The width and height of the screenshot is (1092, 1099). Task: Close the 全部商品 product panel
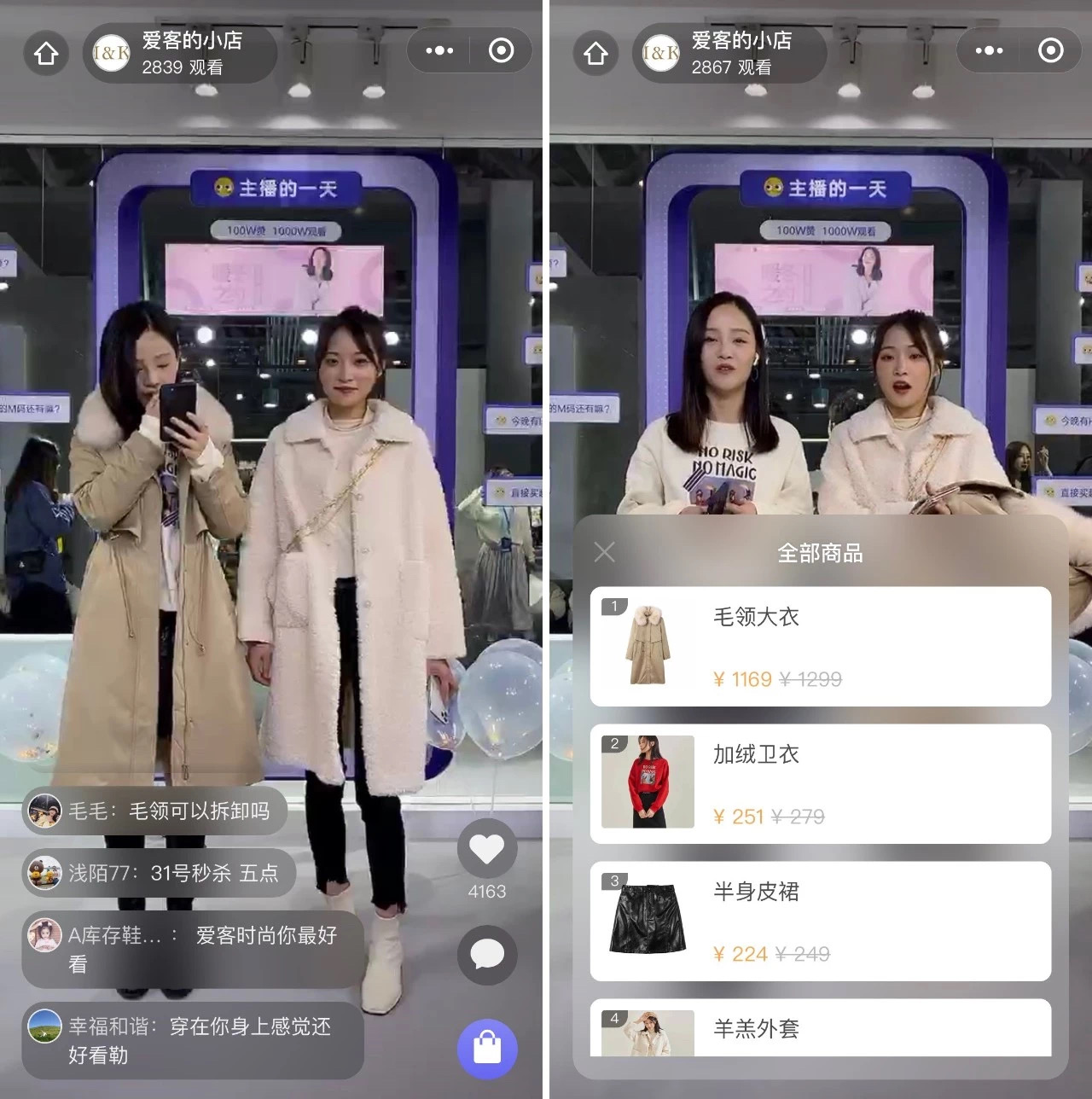pyautogui.click(x=604, y=553)
